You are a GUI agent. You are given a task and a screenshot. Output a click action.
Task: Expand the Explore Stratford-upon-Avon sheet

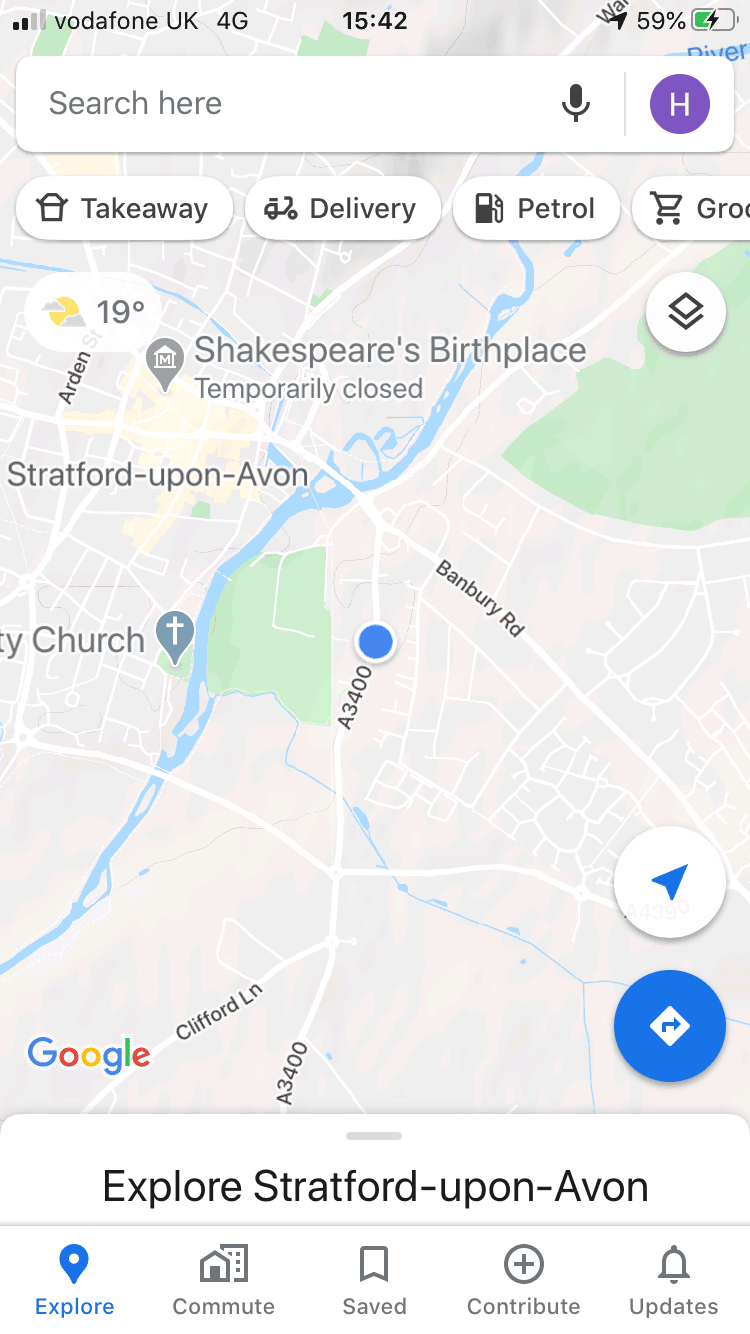tap(375, 1170)
